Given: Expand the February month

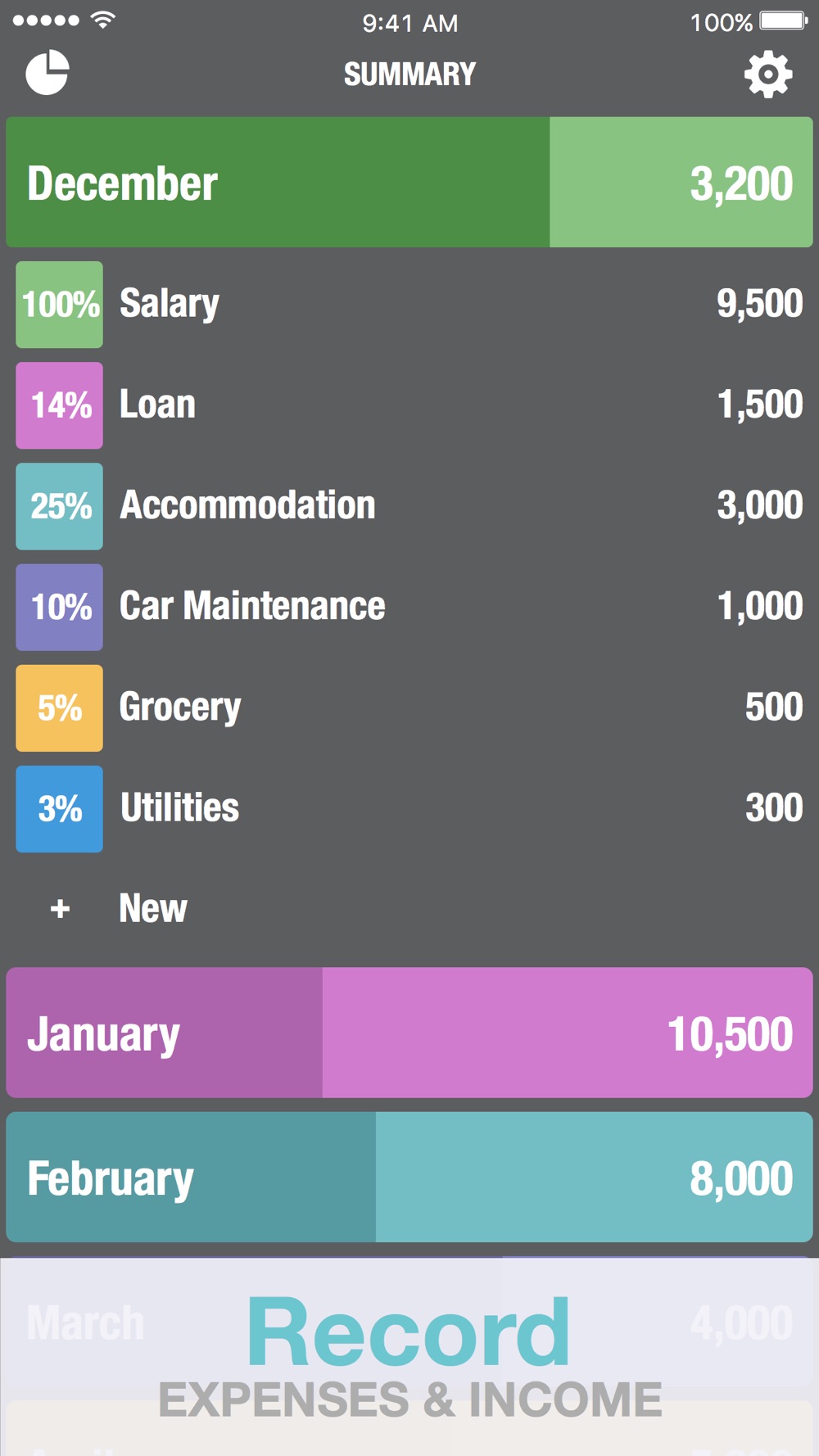Looking at the screenshot, I should [409, 1177].
